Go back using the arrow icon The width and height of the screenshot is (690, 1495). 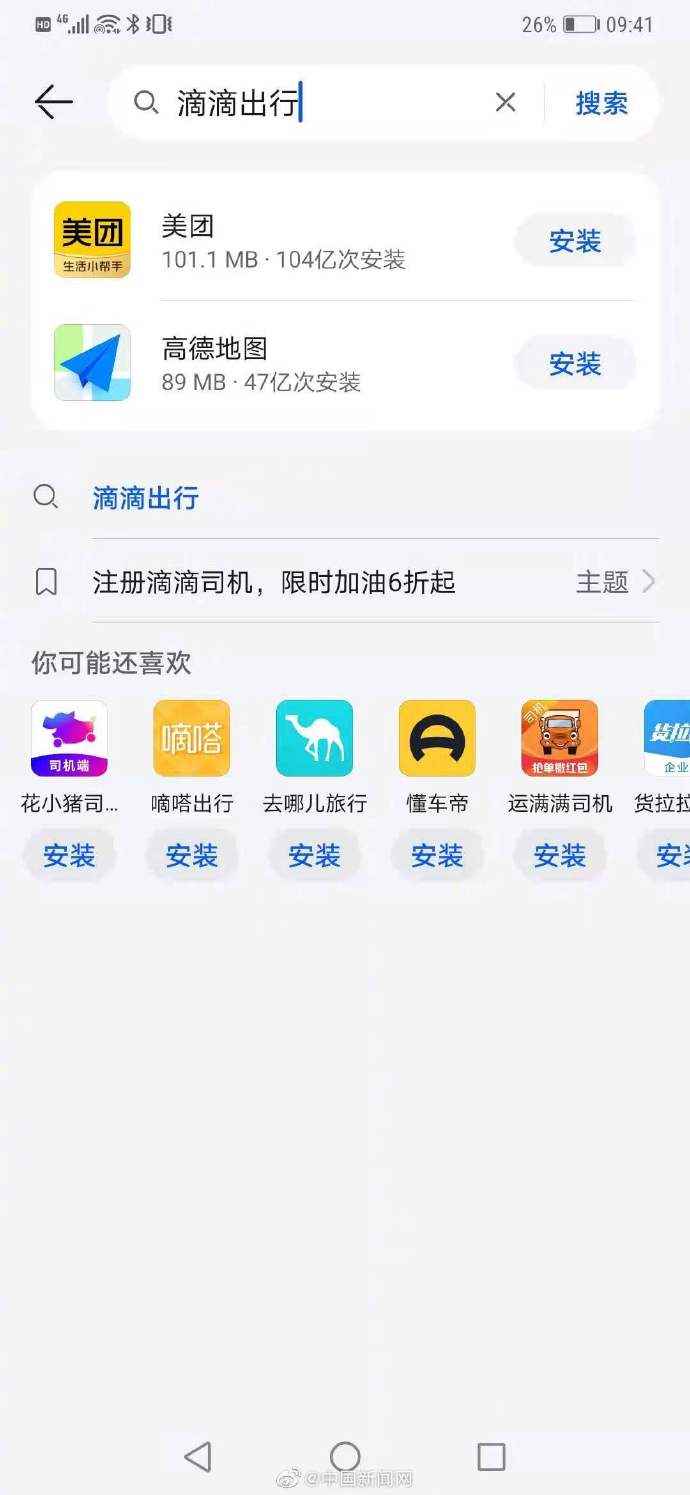54,102
